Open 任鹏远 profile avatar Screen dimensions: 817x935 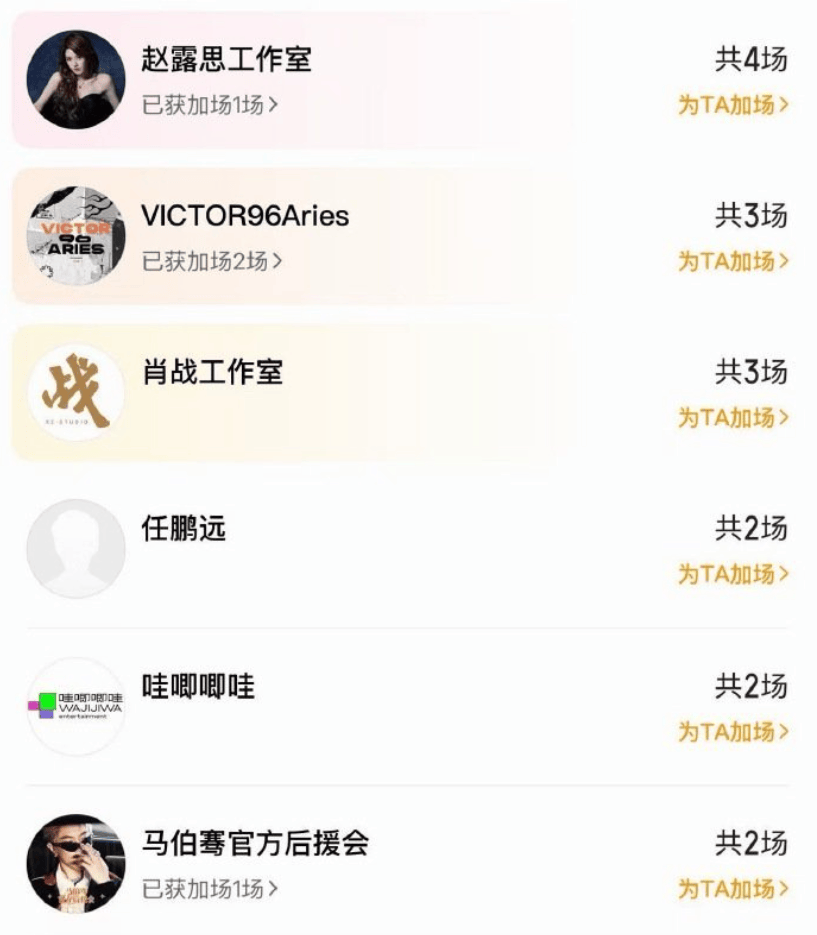(x=76, y=549)
